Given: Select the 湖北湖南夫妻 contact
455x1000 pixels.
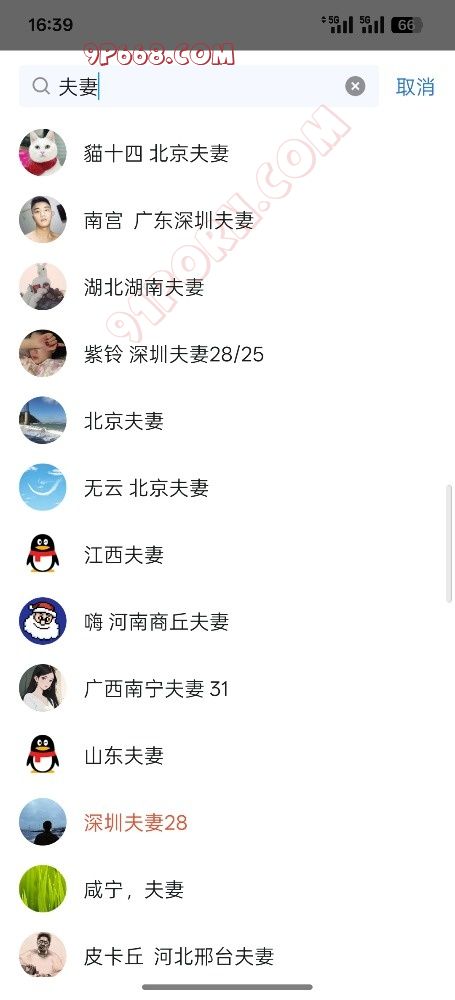Looking at the screenshot, I should tap(227, 287).
